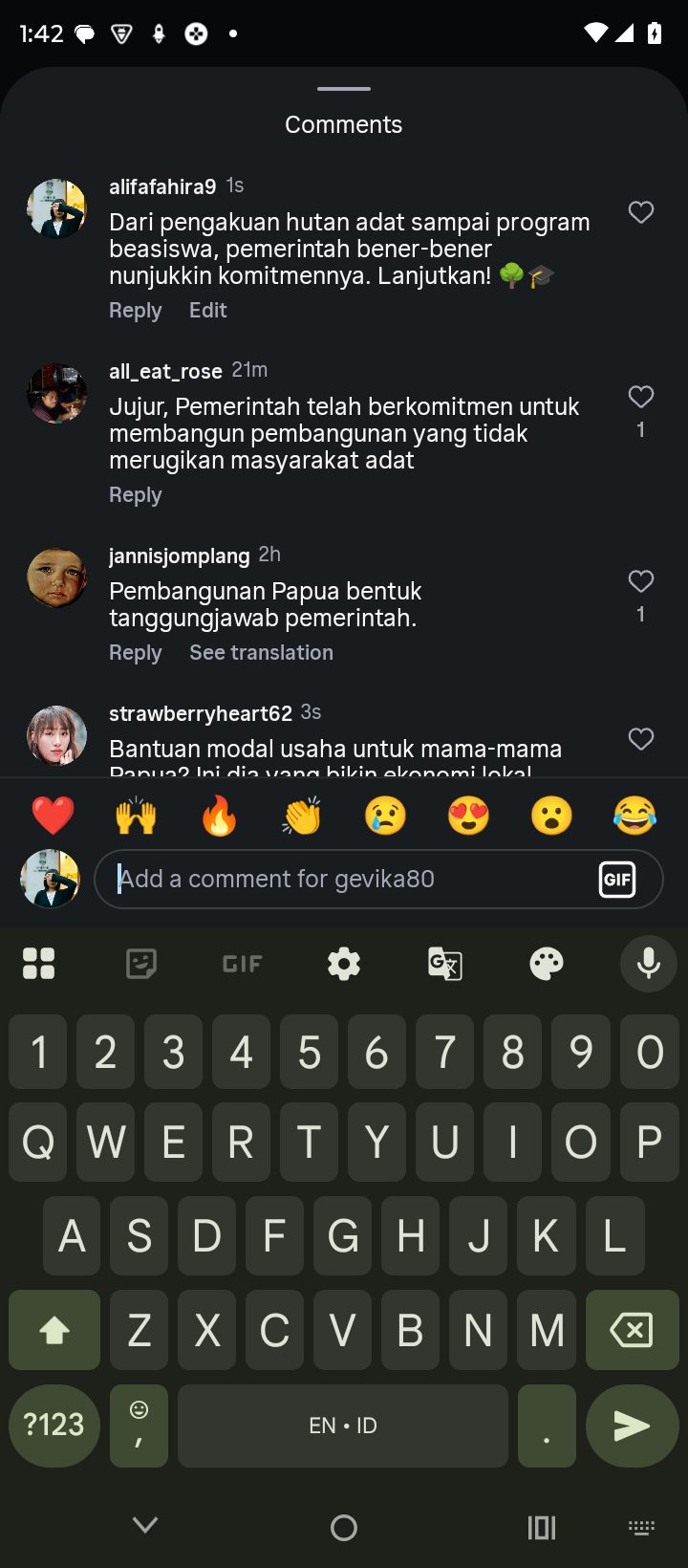Like jannisjomplang's comment
The height and width of the screenshot is (1568, 688).
coord(641,581)
